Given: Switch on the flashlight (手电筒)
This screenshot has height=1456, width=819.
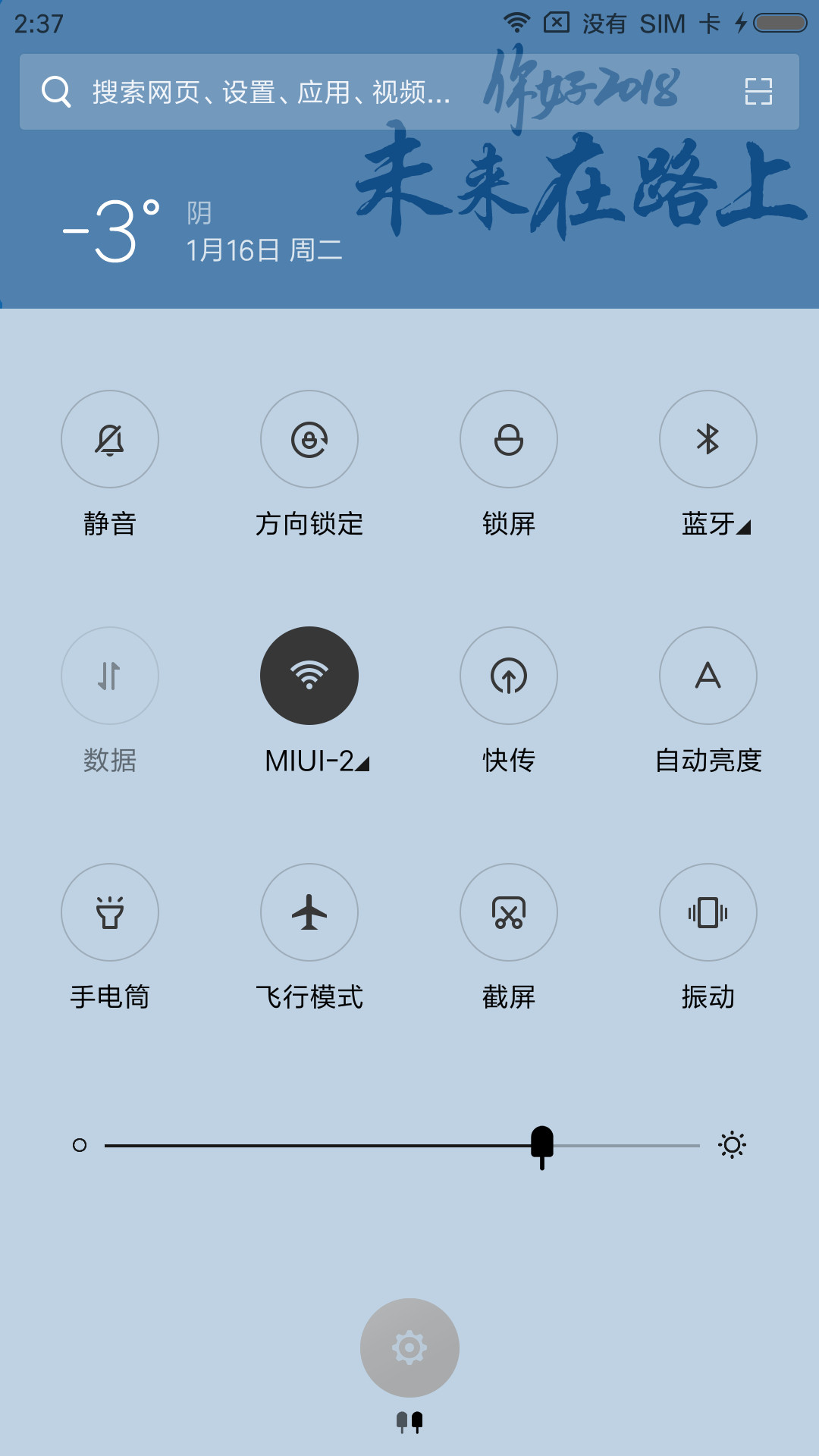Looking at the screenshot, I should [x=110, y=912].
